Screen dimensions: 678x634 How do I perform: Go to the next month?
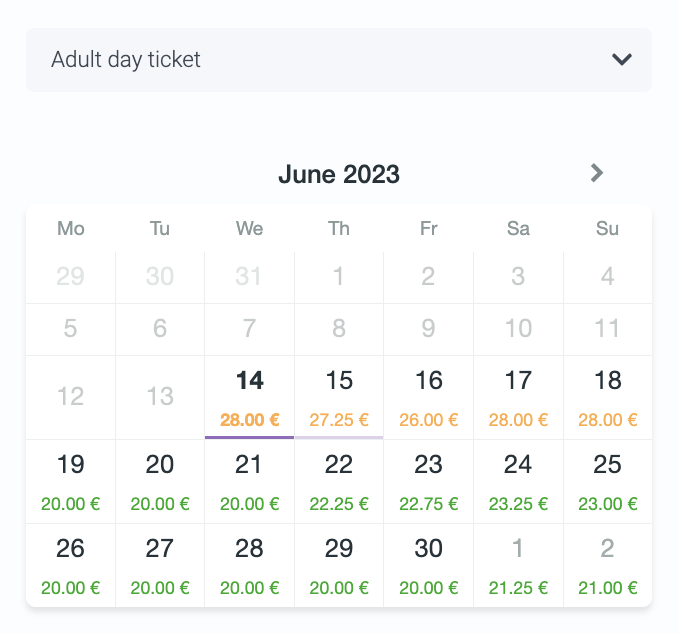click(597, 173)
